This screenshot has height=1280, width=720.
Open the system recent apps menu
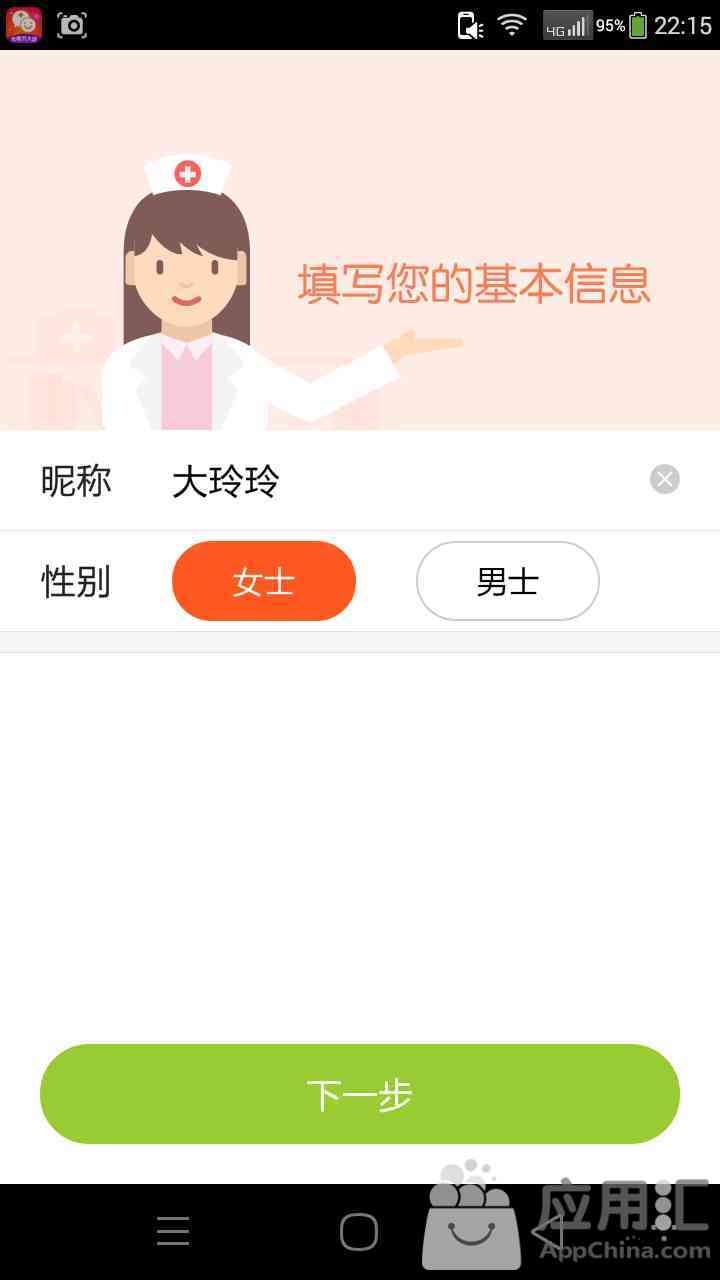coord(173,1231)
